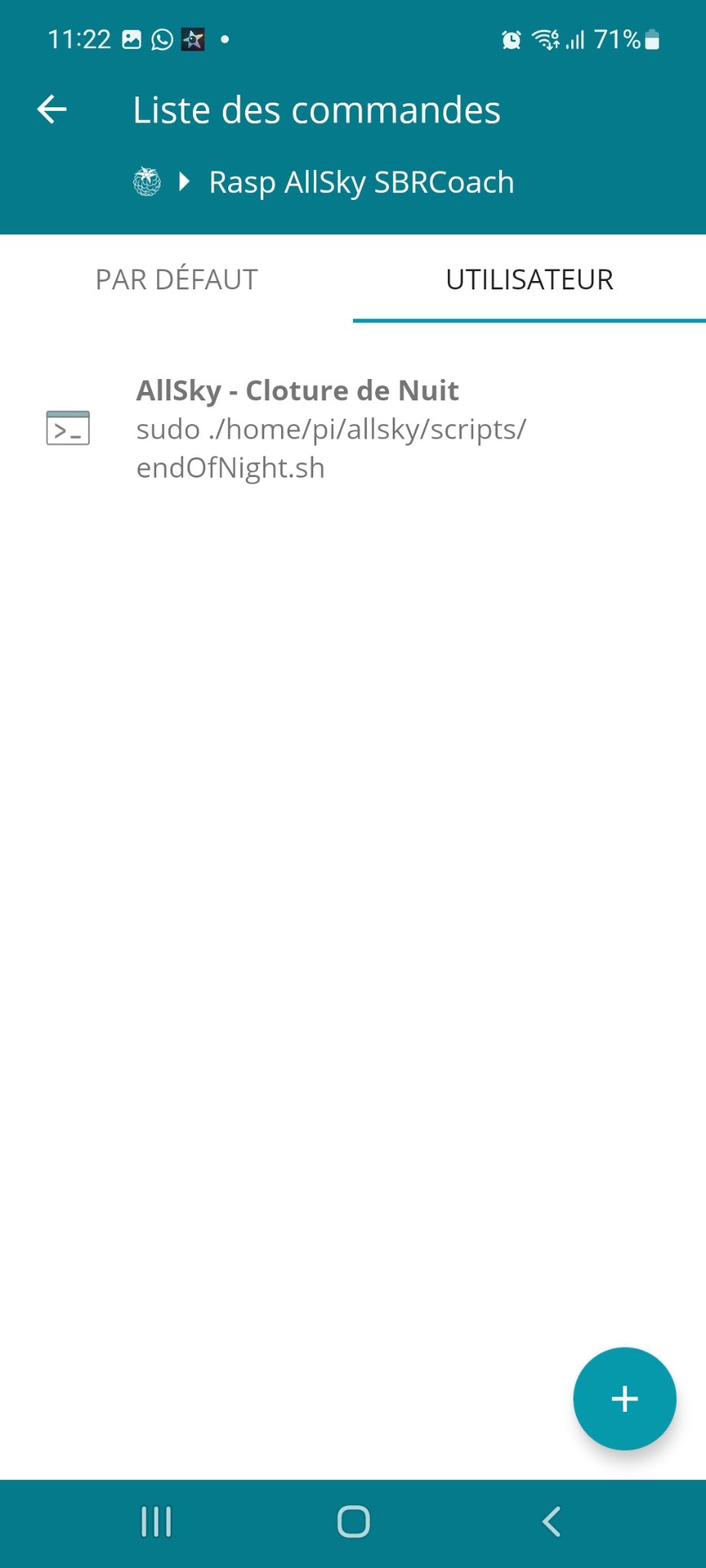
Task: Go back using the app bar arrow
Action: pyautogui.click(x=52, y=109)
